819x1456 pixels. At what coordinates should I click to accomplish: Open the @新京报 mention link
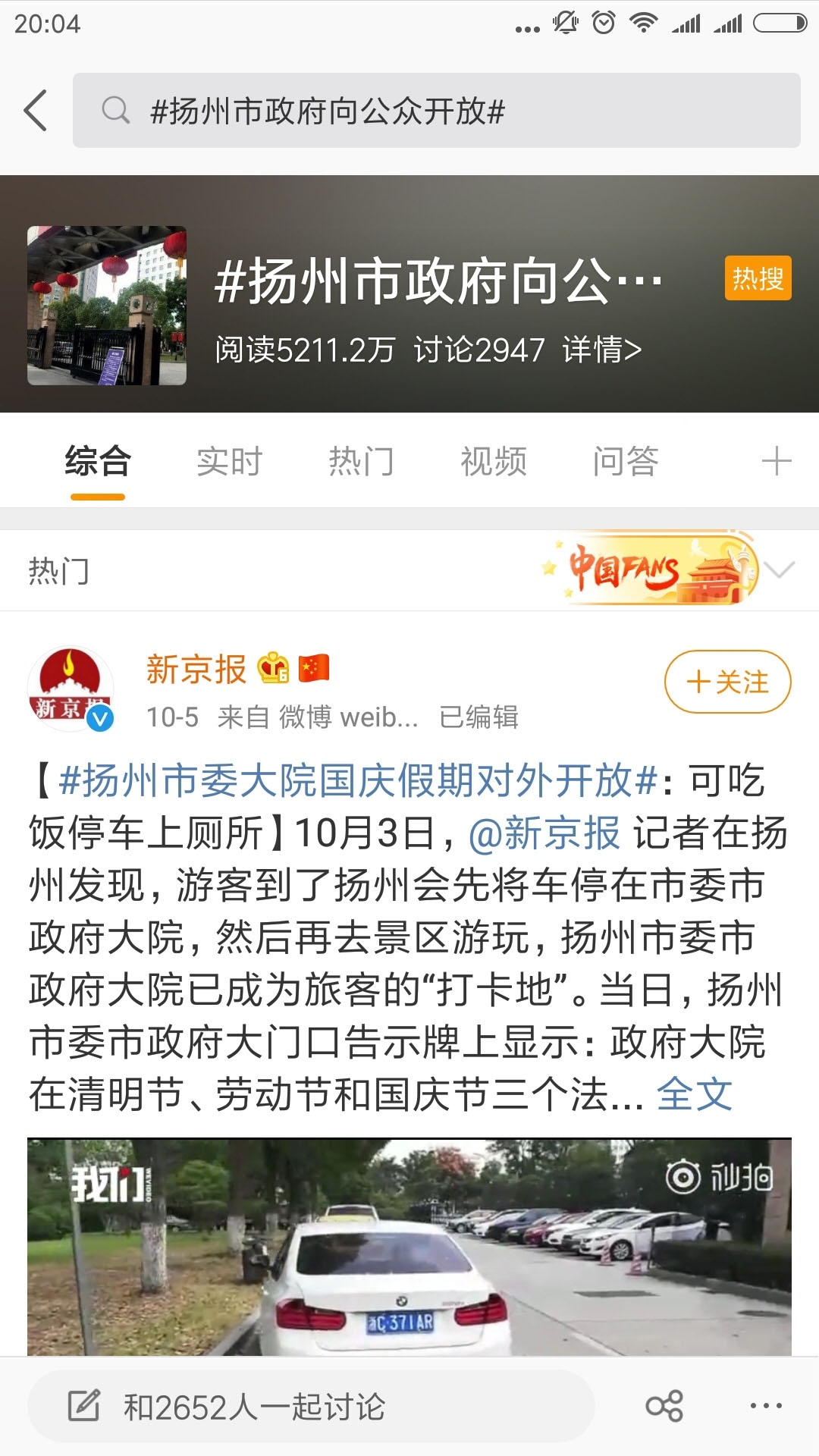[544, 833]
